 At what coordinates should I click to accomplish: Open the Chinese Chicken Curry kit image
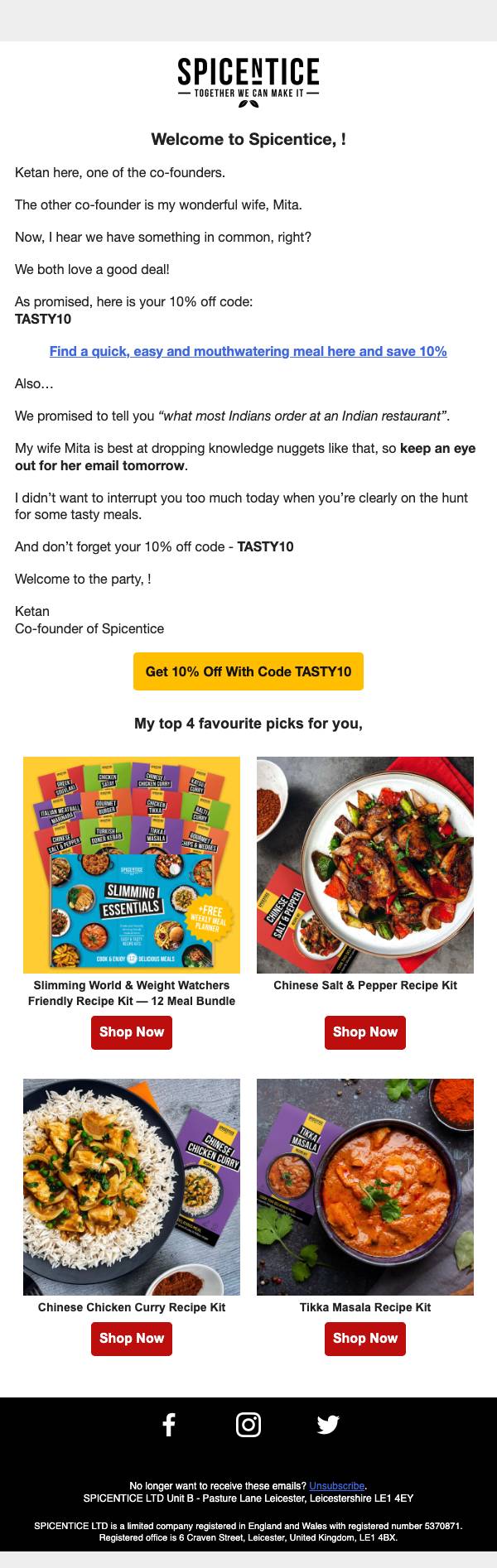coord(132,1187)
